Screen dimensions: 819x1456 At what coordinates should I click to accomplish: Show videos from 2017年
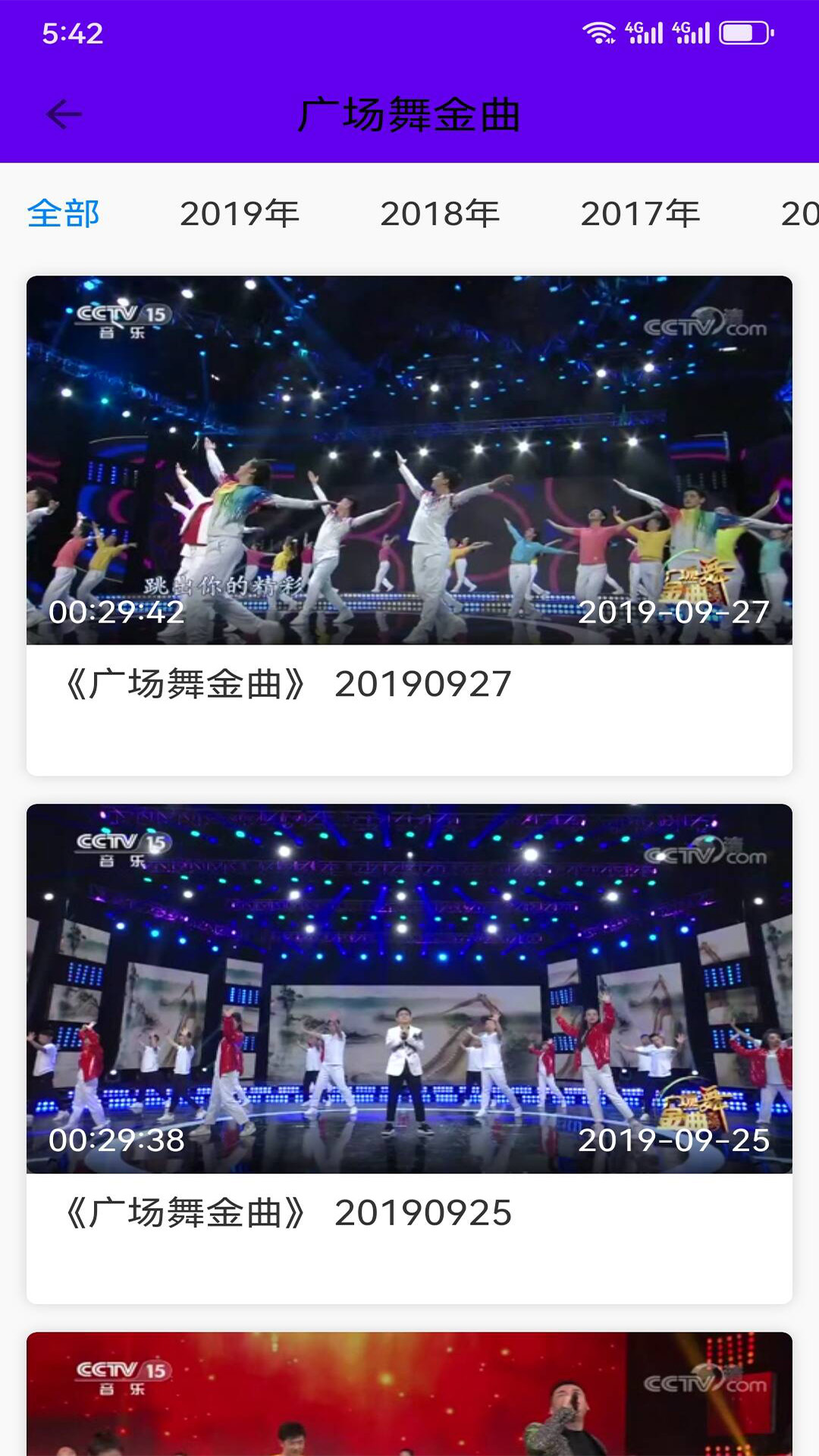pyautogui.click(x=640, y=214)
